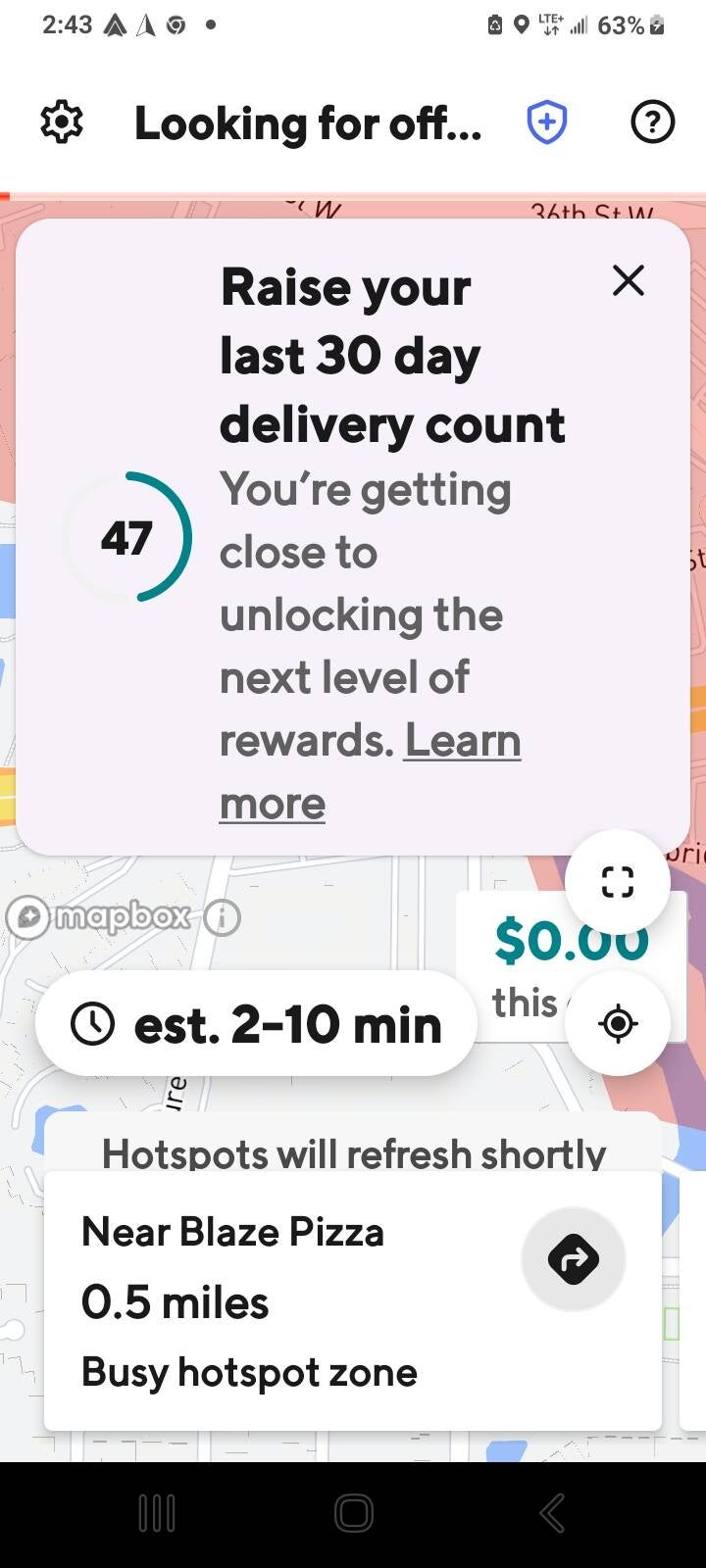
Task: Go back using system navigation
Action: click(551, 1514)
